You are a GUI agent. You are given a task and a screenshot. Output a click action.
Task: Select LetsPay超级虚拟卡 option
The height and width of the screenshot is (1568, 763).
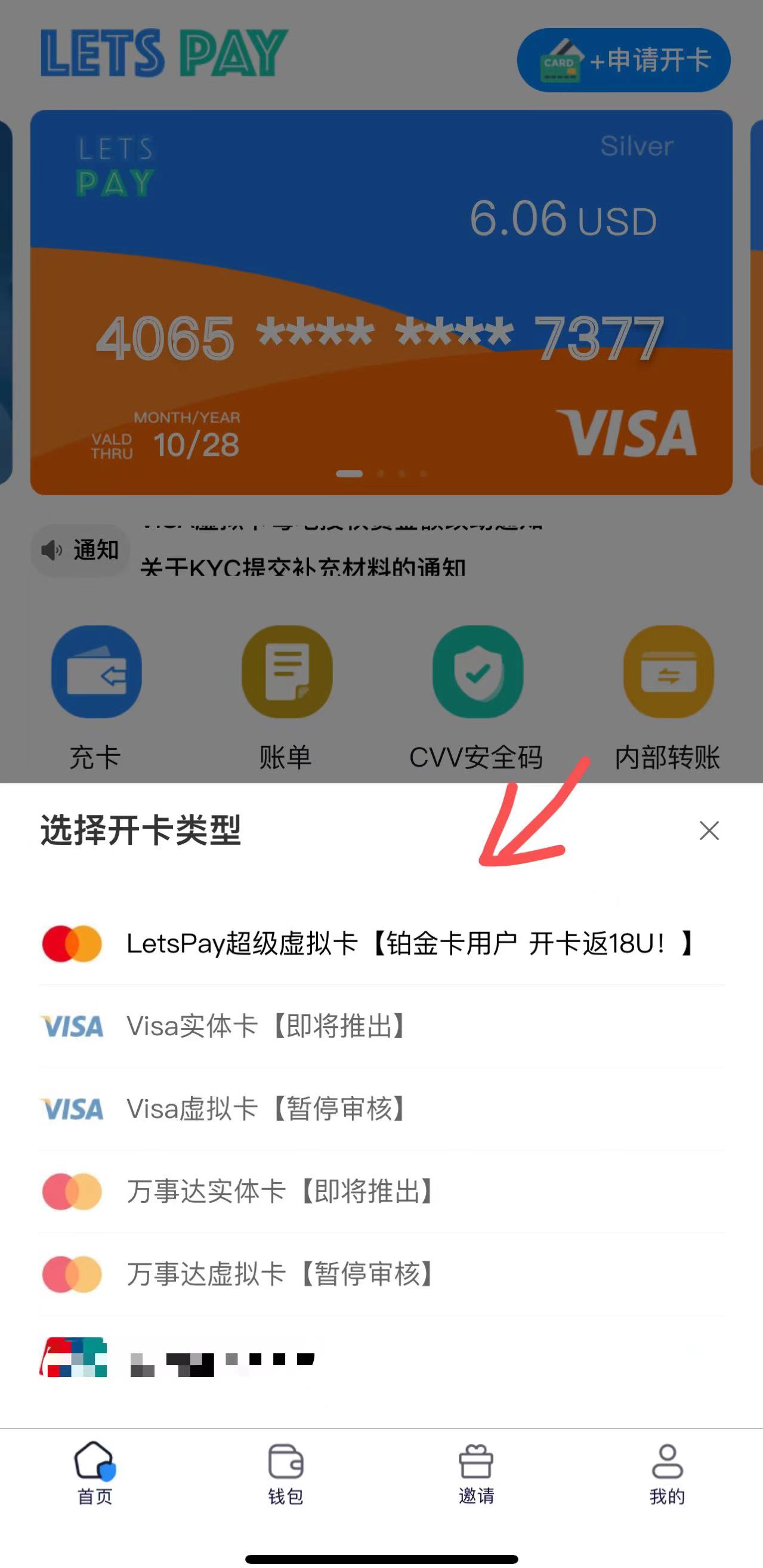(x=382, y=943)
